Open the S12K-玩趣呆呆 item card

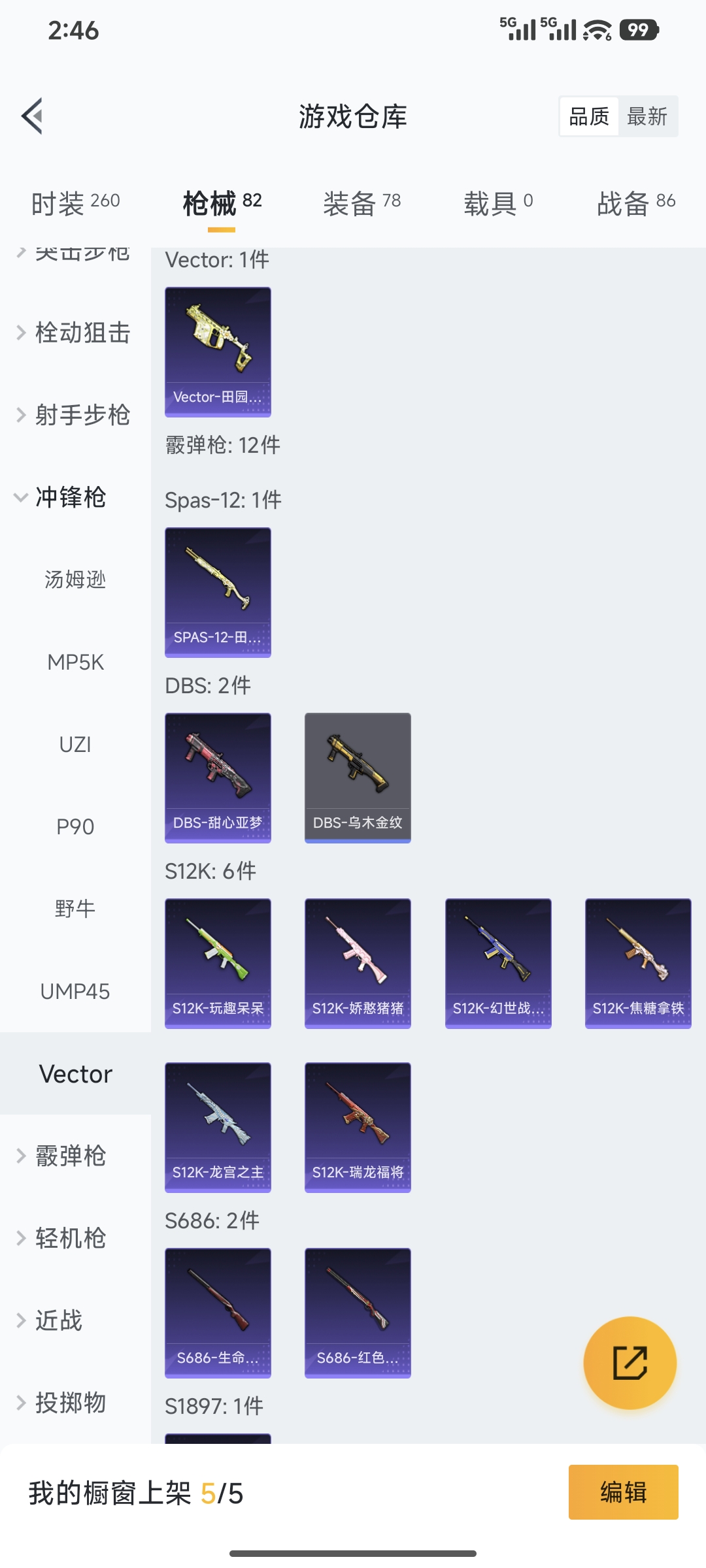(x=218, y=964)
